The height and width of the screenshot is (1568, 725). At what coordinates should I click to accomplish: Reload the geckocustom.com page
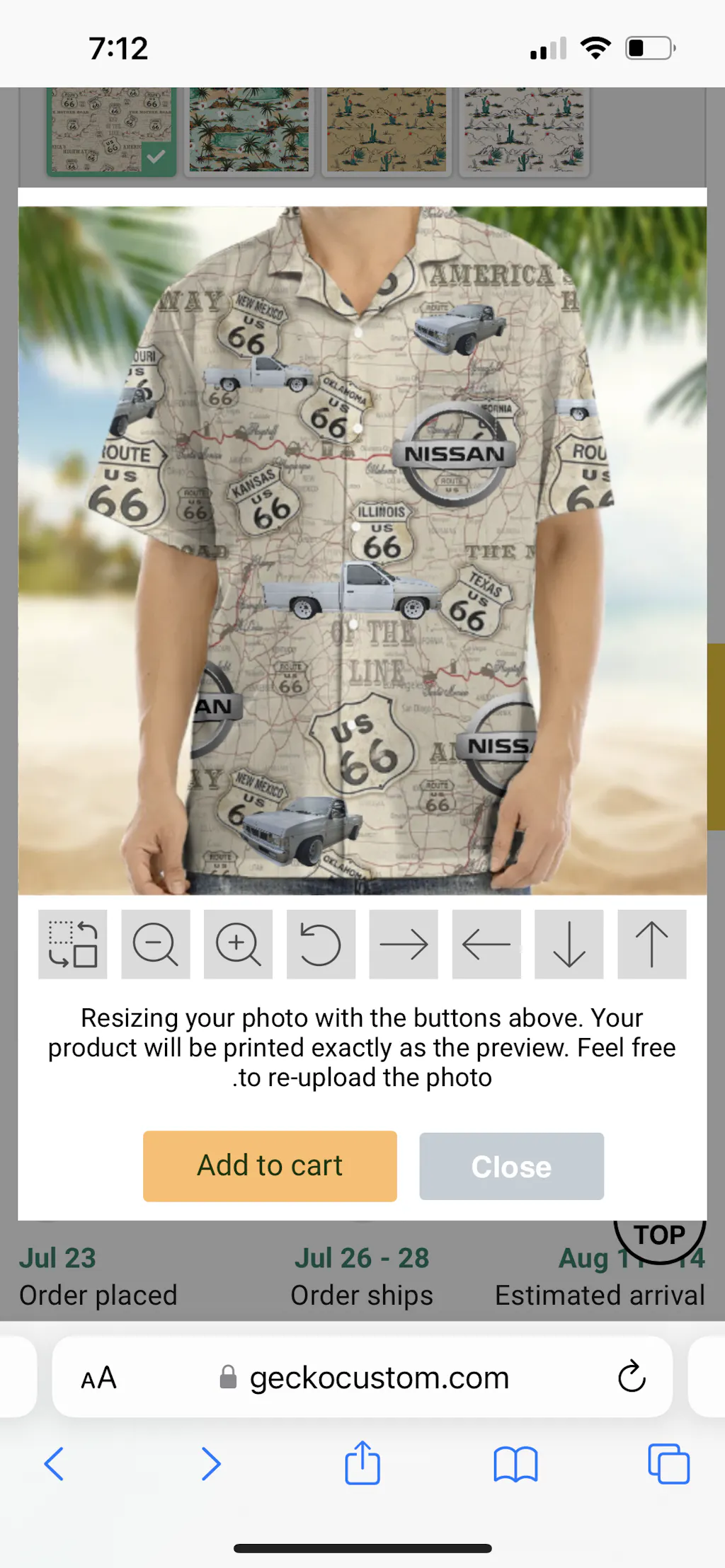pos(631,1377)
